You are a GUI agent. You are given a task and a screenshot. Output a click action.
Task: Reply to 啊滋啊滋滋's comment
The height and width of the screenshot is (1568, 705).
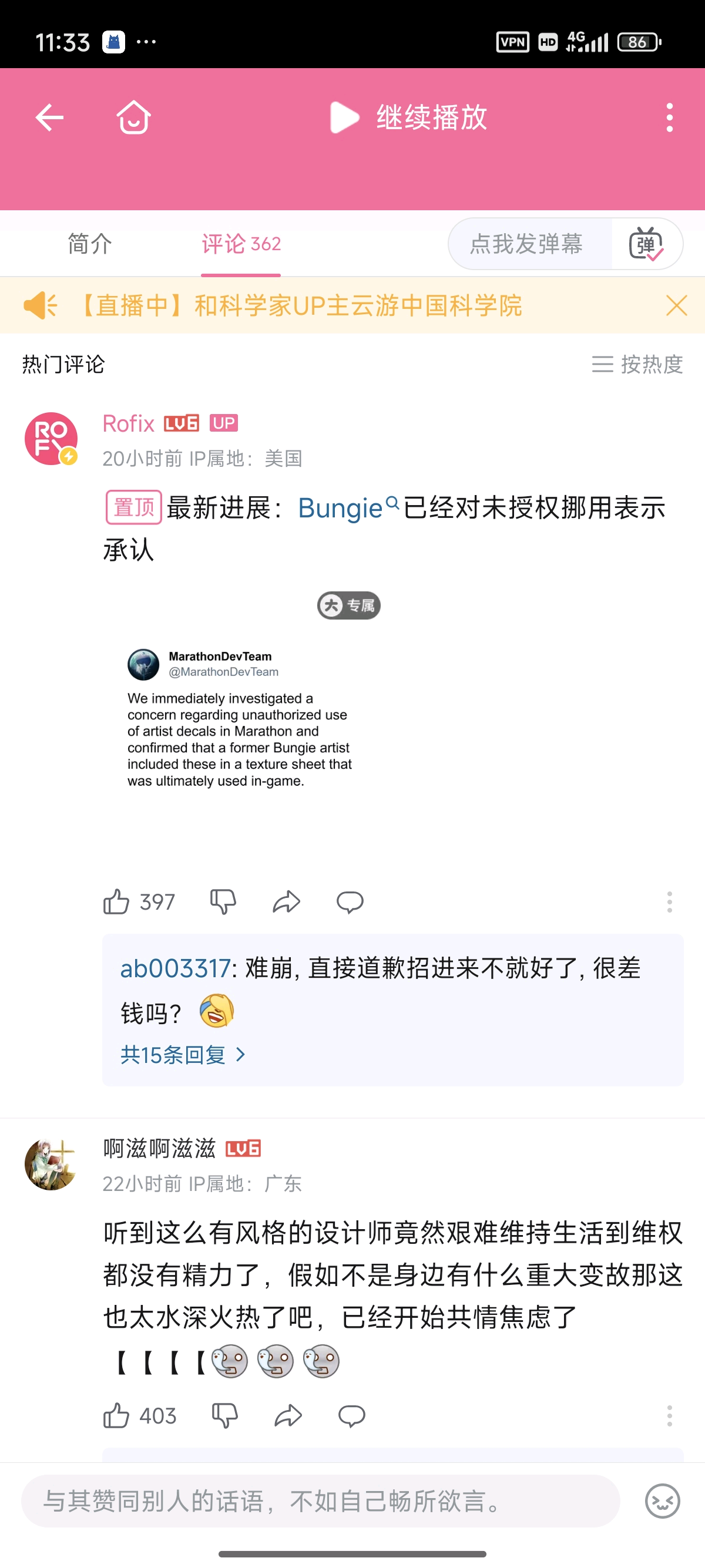point(351,1416)
